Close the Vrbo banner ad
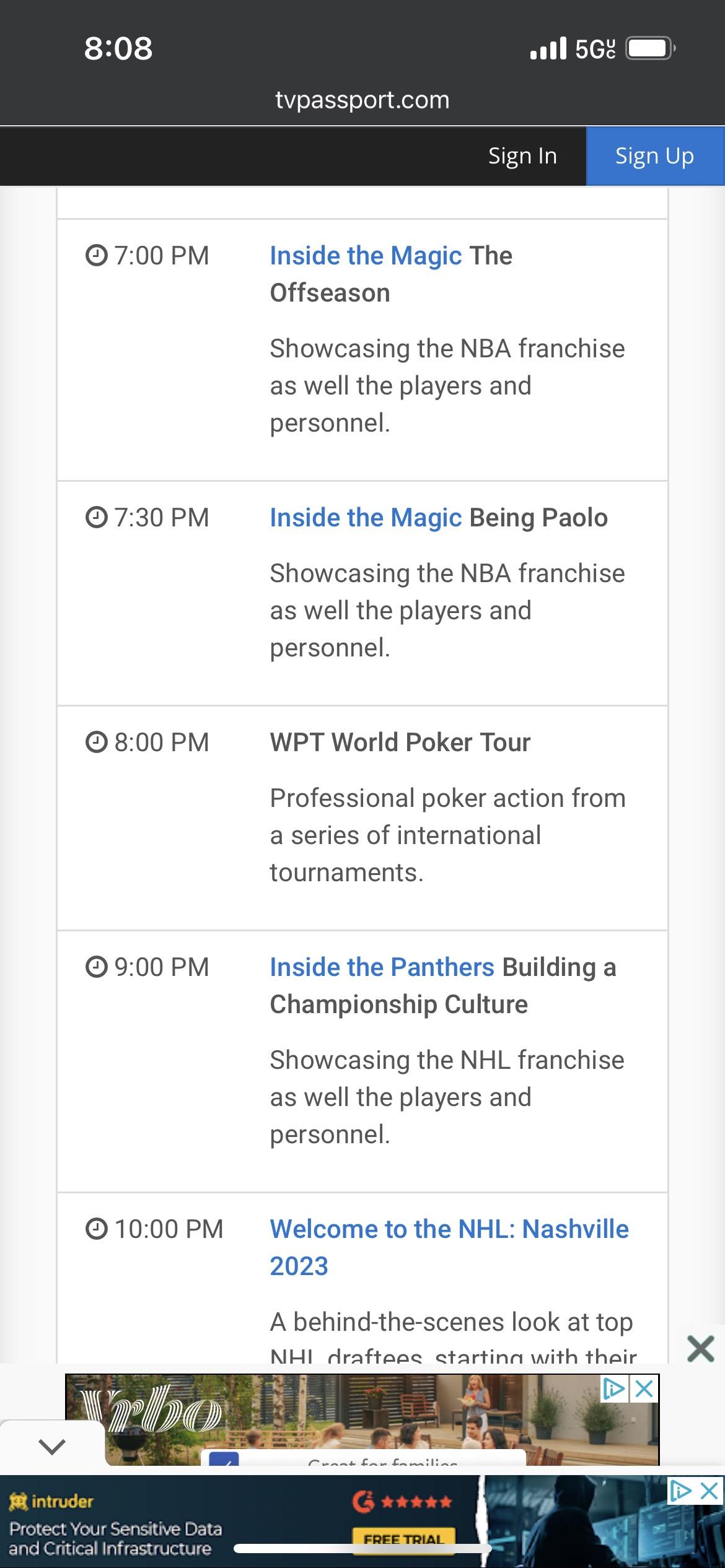725x1568 pixels. click(645, 1389)
